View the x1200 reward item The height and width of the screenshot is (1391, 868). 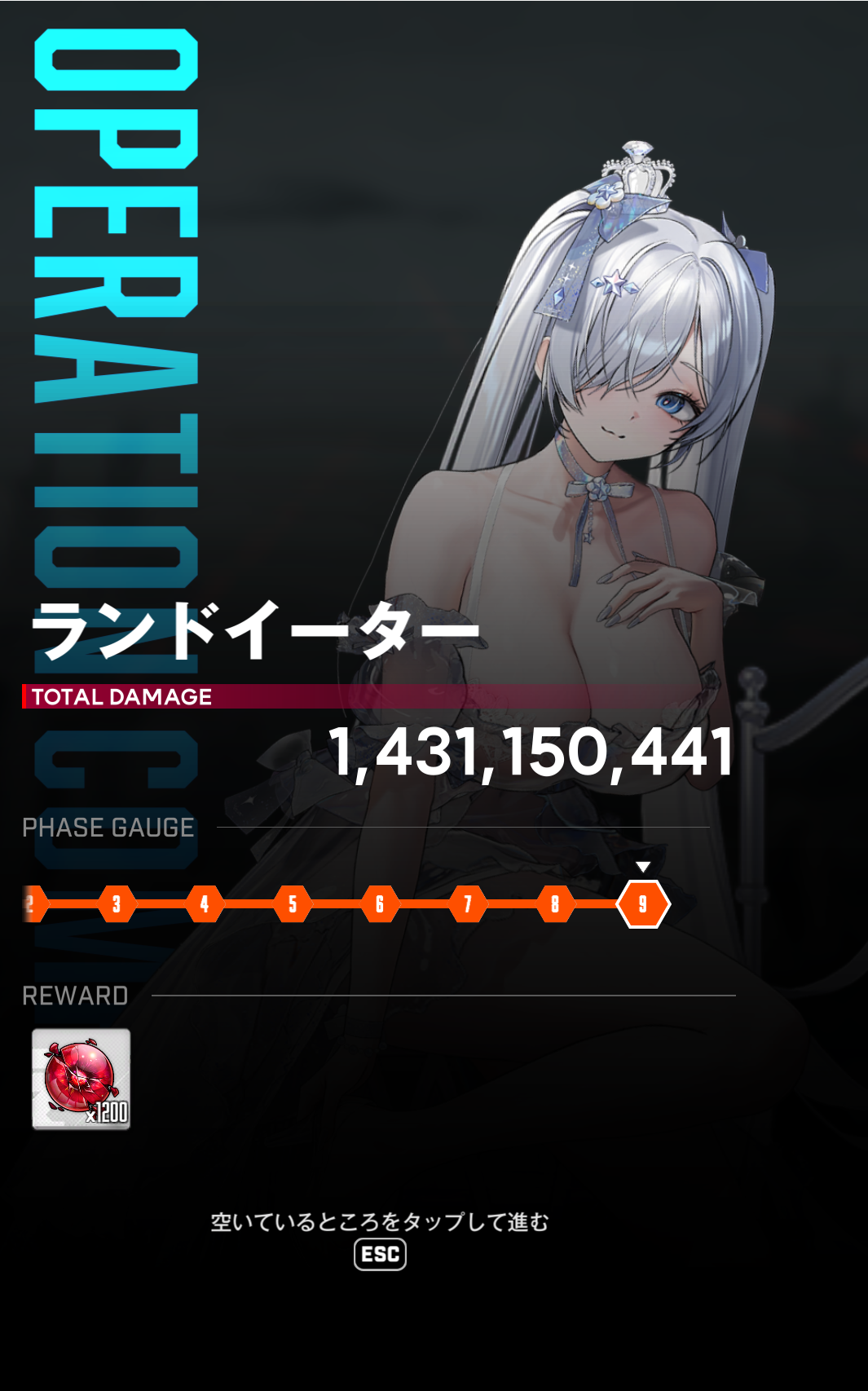coord(81,1079)
